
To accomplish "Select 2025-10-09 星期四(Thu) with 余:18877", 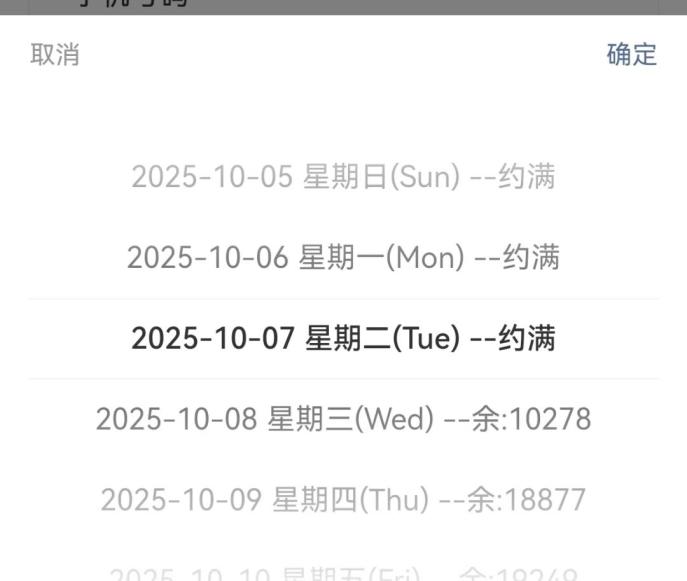I will (x=343, y=498).
